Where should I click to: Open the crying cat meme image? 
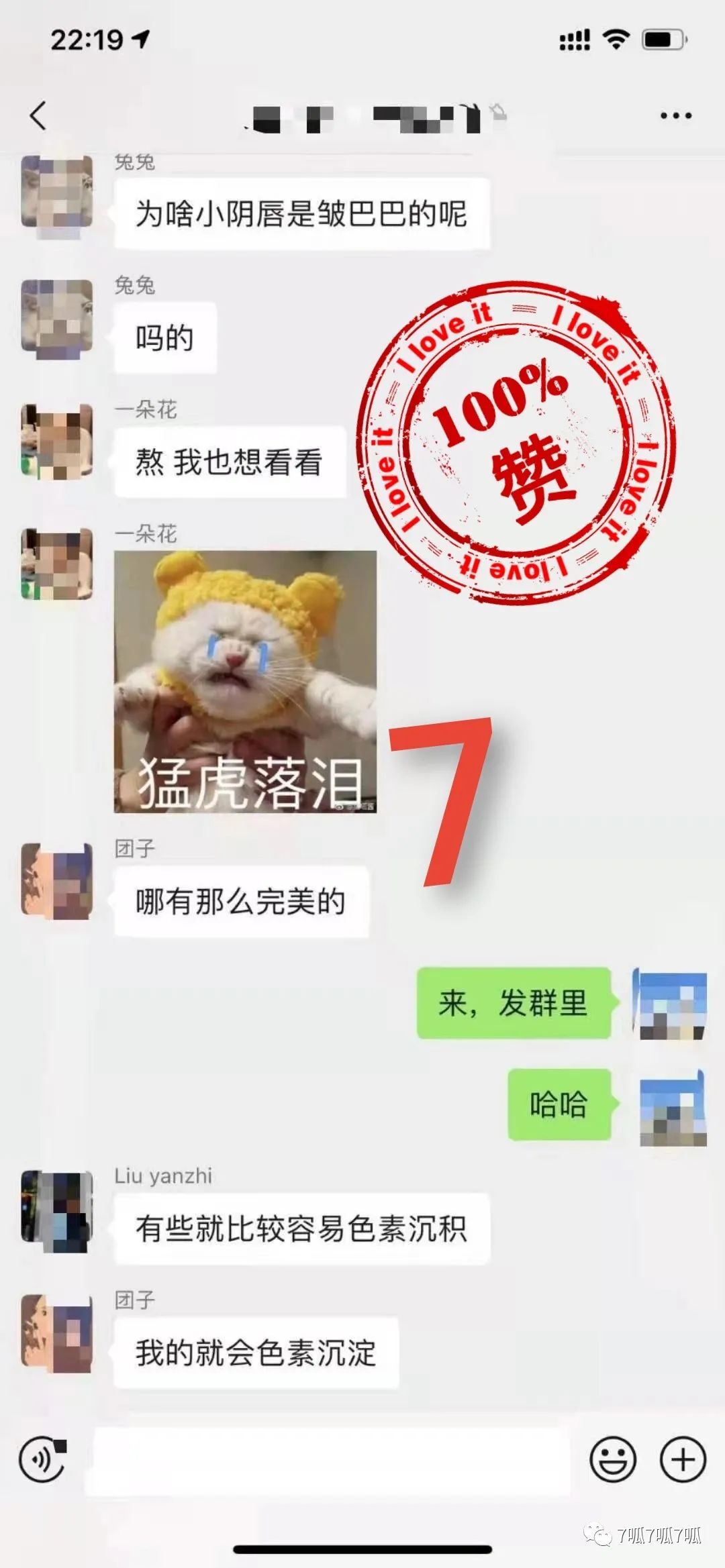tap(245, 681)
